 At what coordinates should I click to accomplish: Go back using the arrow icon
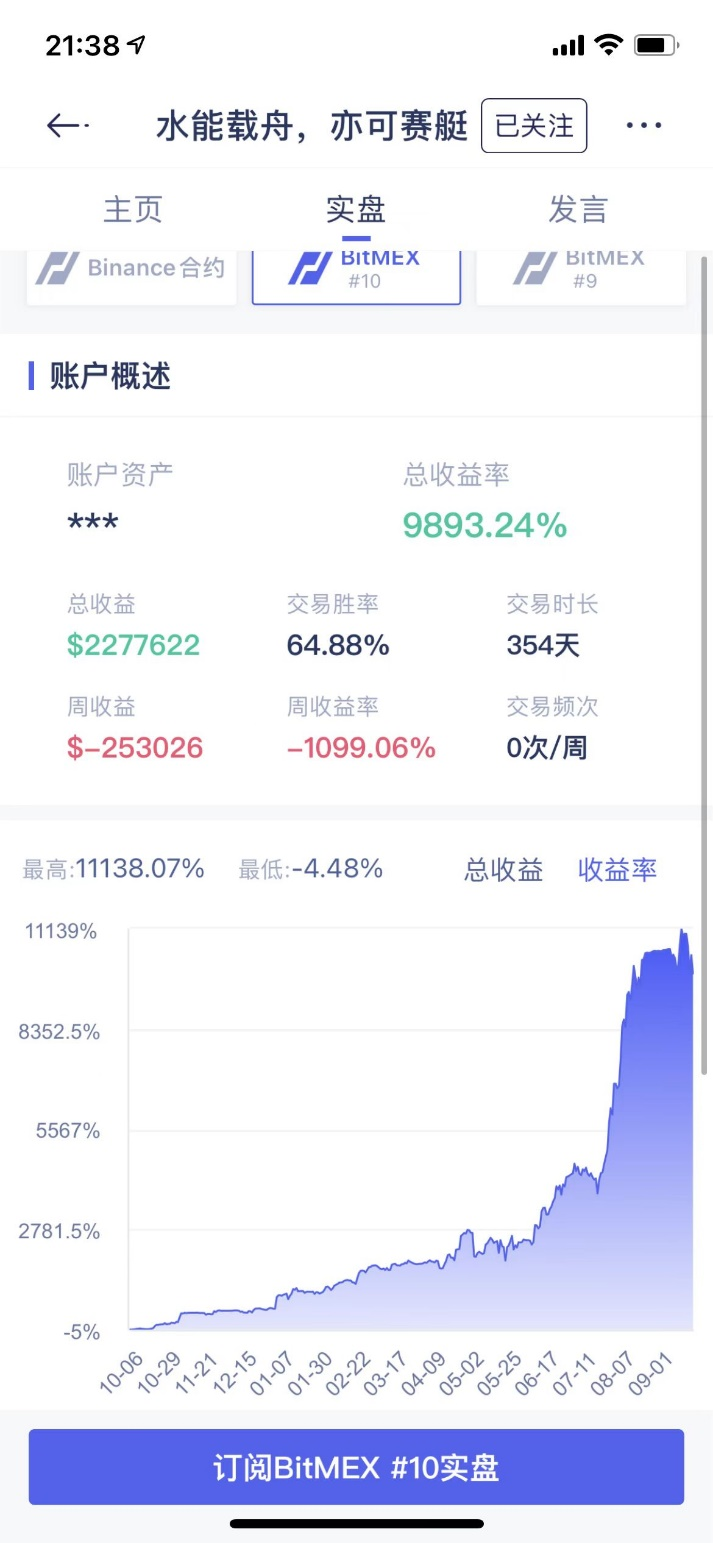(67, 125)
